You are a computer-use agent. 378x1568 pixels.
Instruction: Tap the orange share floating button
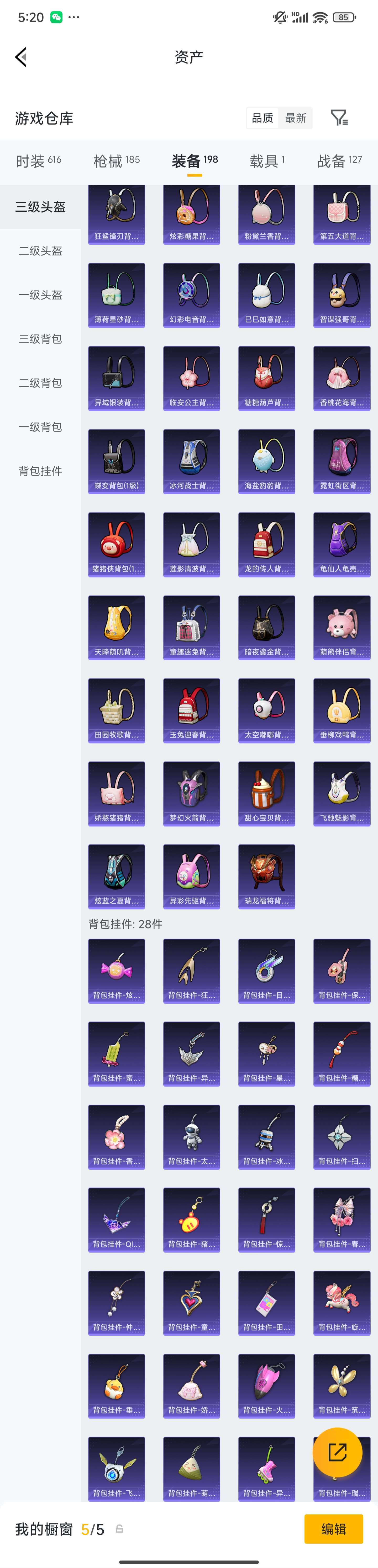point(337,1452)
